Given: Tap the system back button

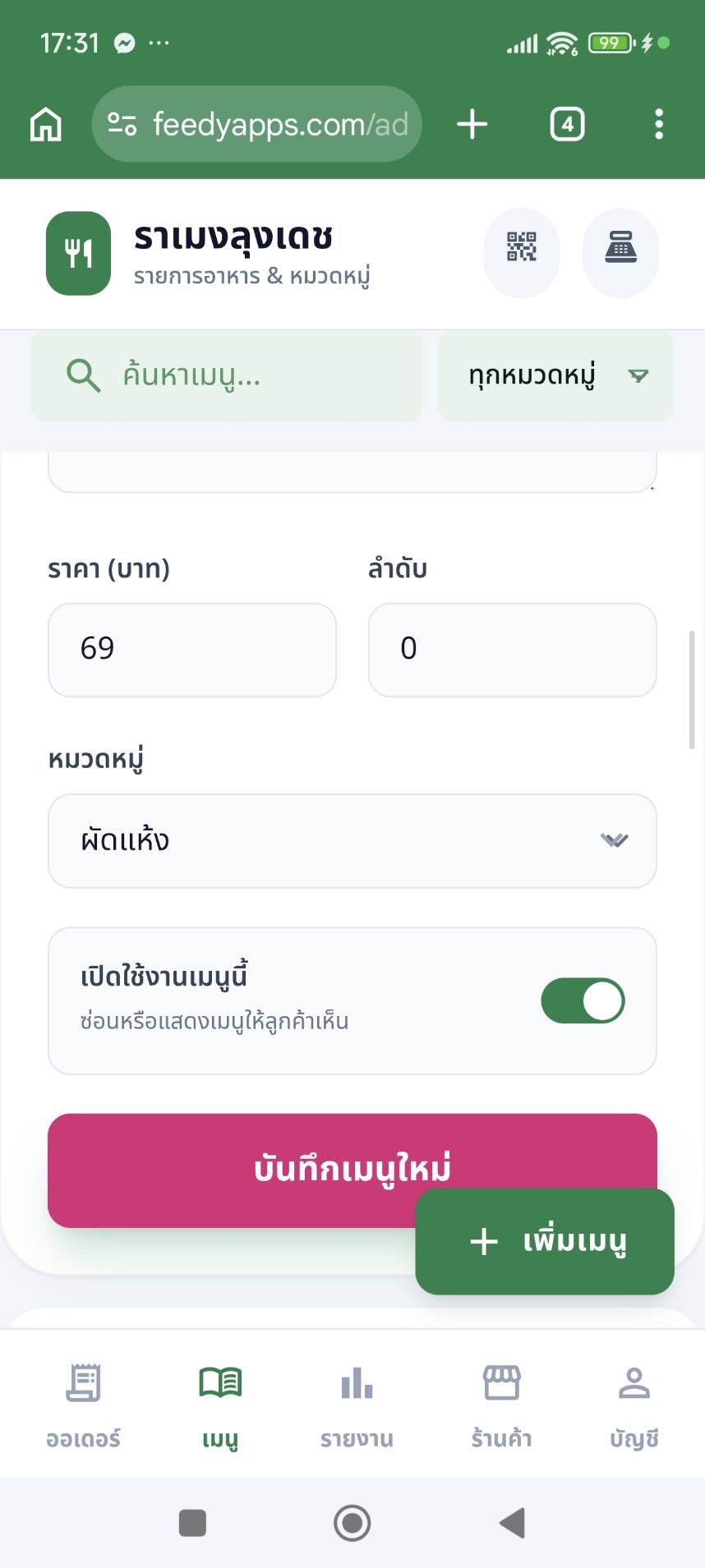Looking at the screenshot, I should click(x=512, y=1523).
